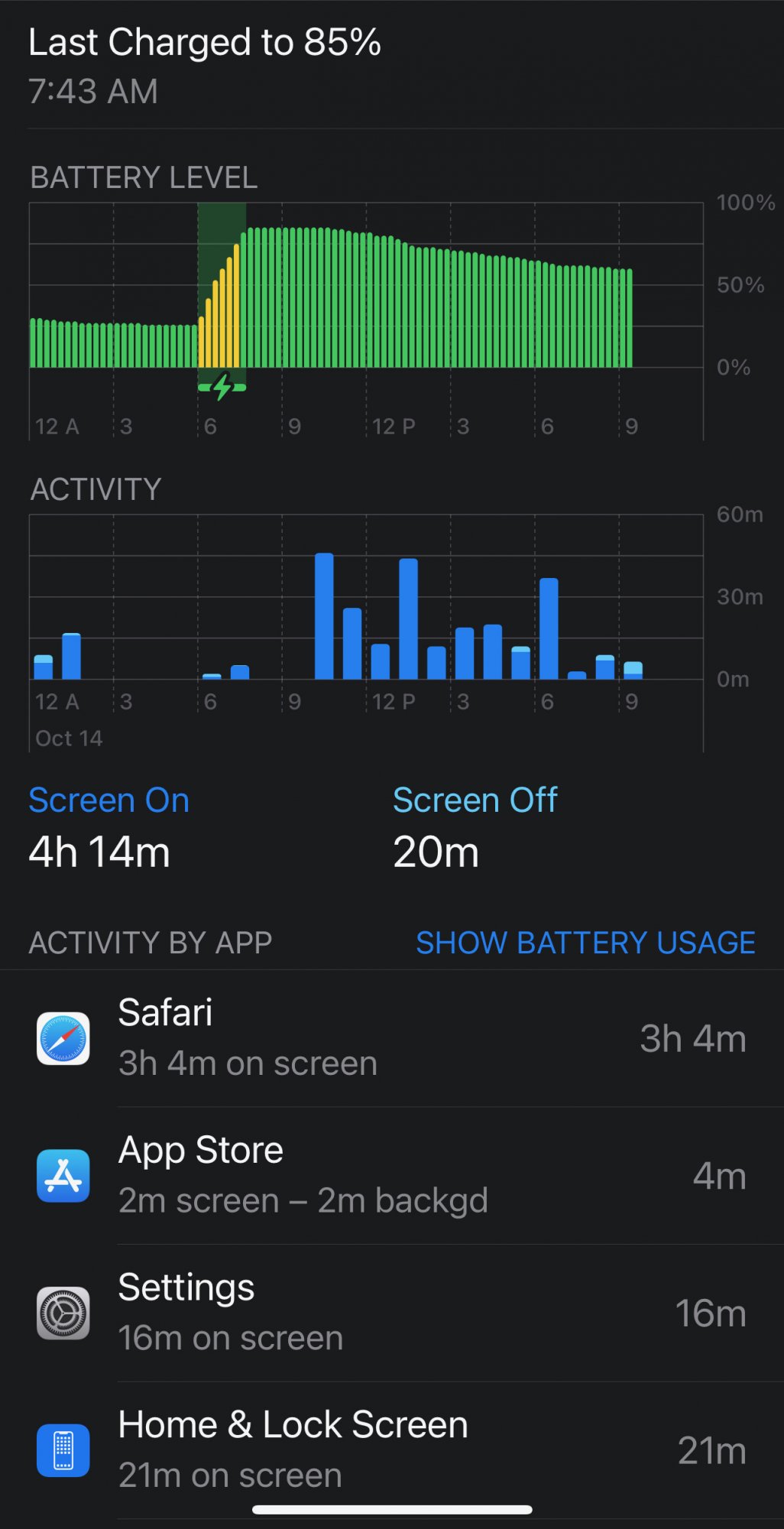The image size is (784, 1529).
Task: Tap Show Battery Usage link
Action: (x=585, y=943)
